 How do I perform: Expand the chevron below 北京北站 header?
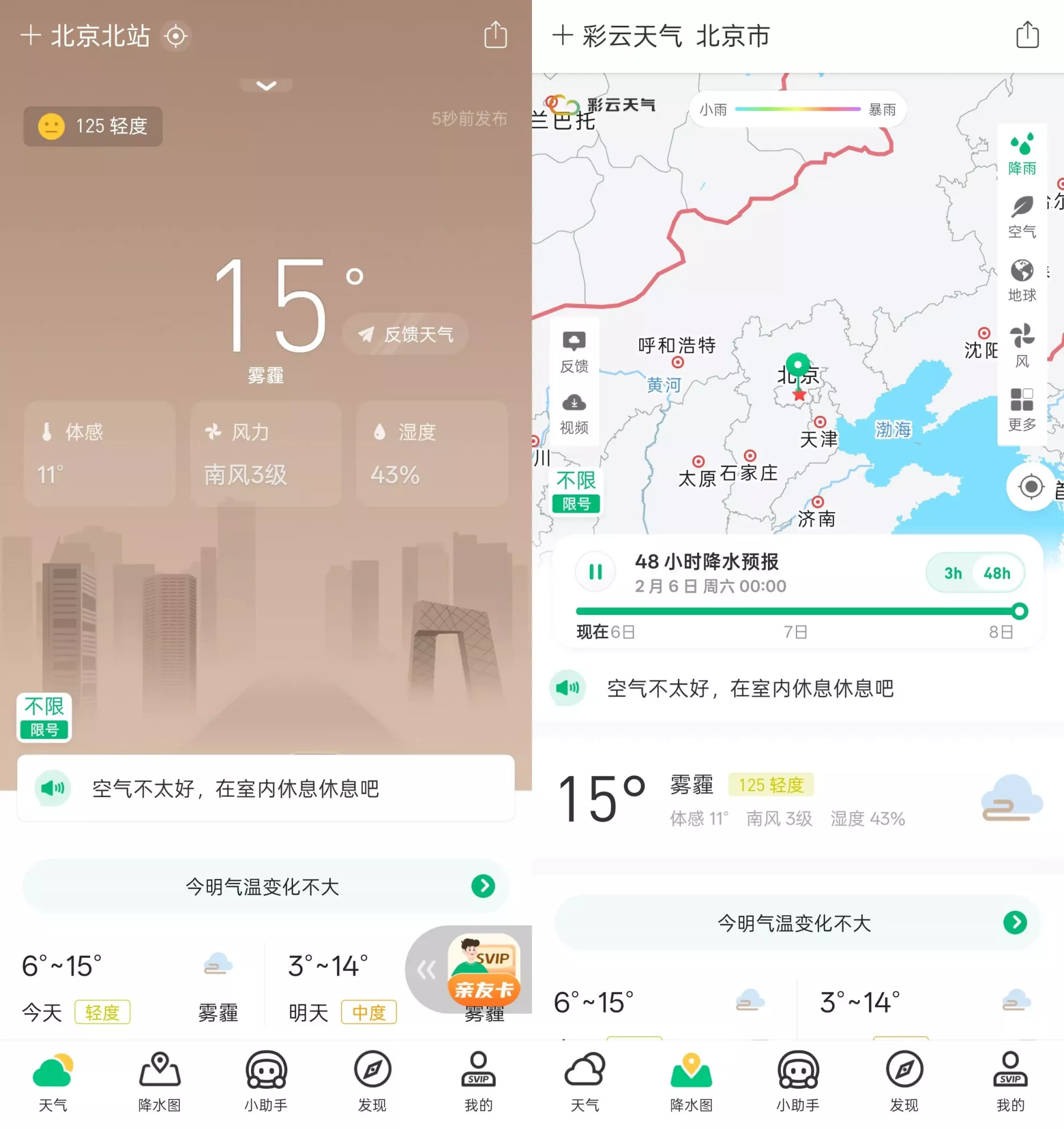[x=266, y=86]
